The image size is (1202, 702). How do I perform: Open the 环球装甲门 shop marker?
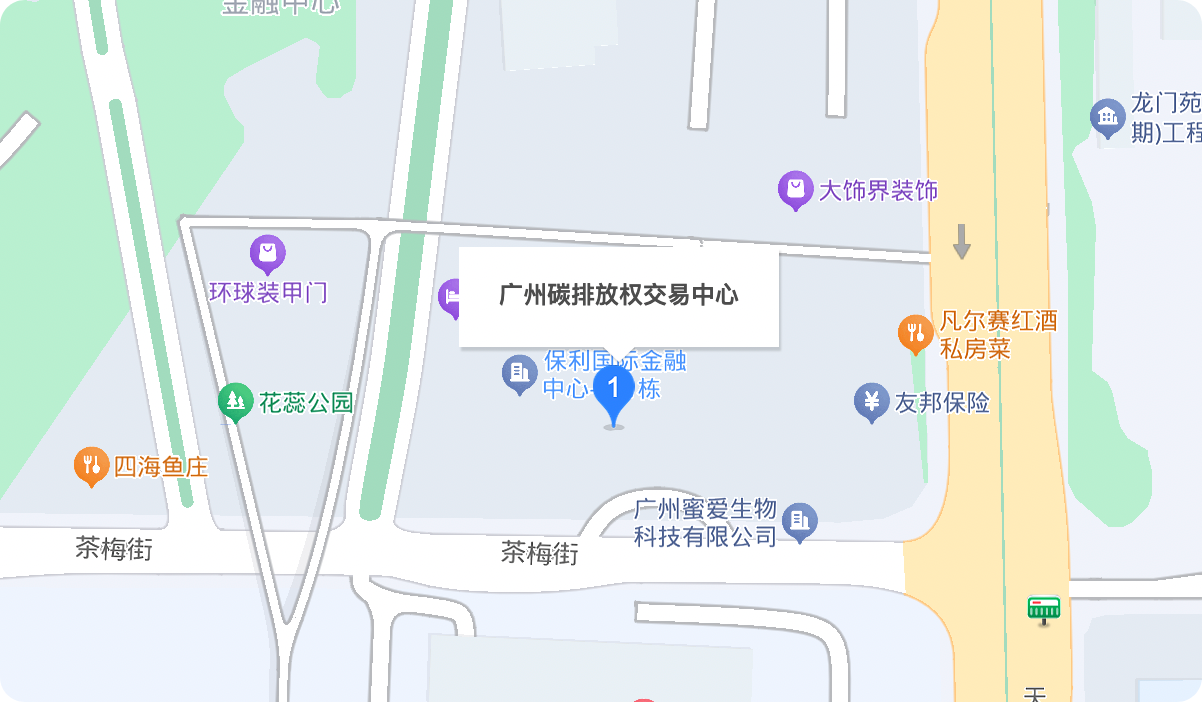(267, 254)
